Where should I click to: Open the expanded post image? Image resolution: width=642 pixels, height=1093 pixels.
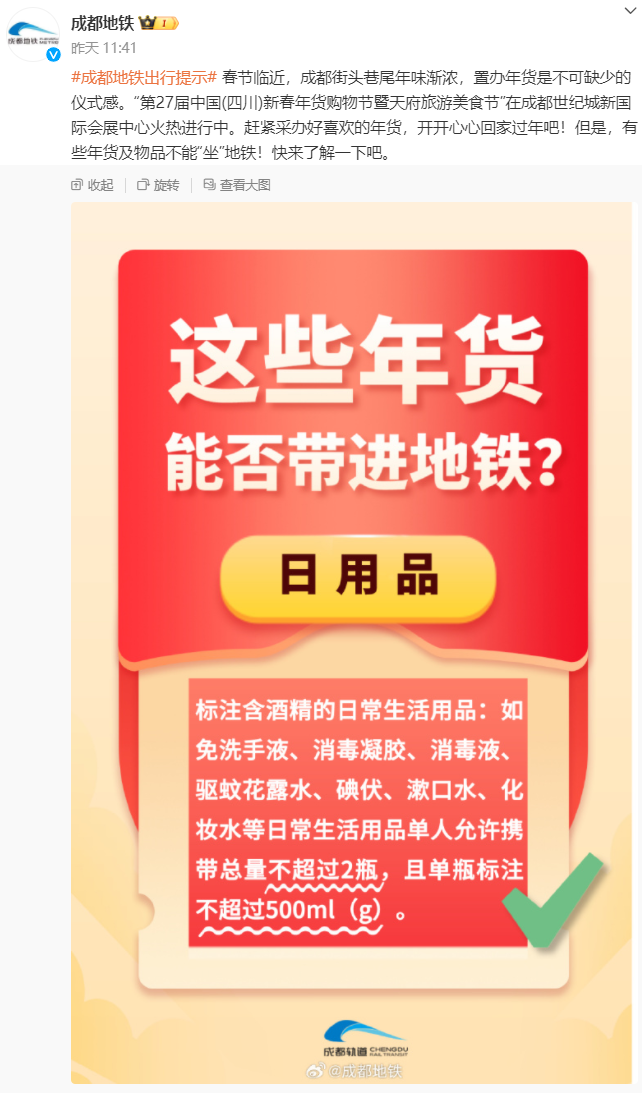(351, 643)
